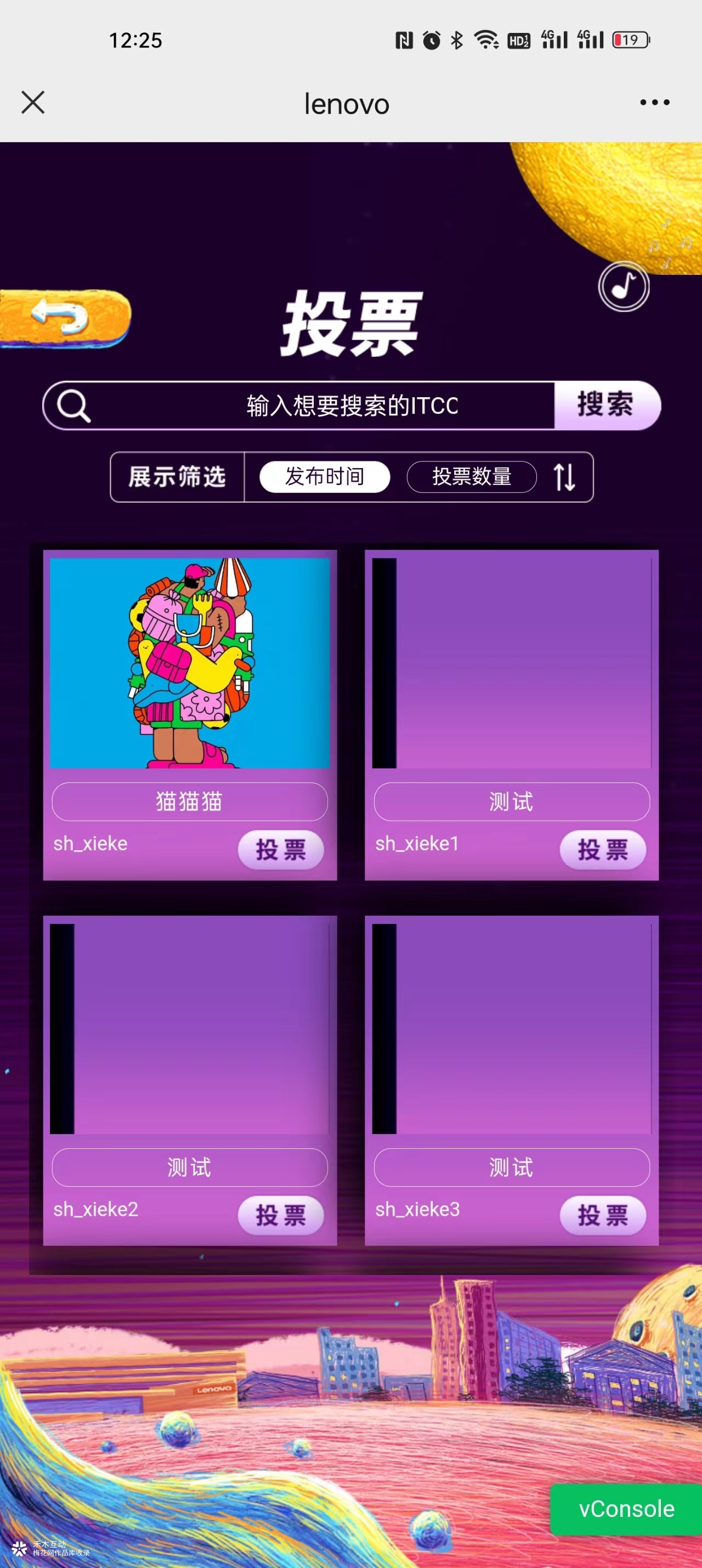Open the sh_xieke2 entry card
The height and width of the screenshot is (1568, 702).
(x=190, y=1029)
